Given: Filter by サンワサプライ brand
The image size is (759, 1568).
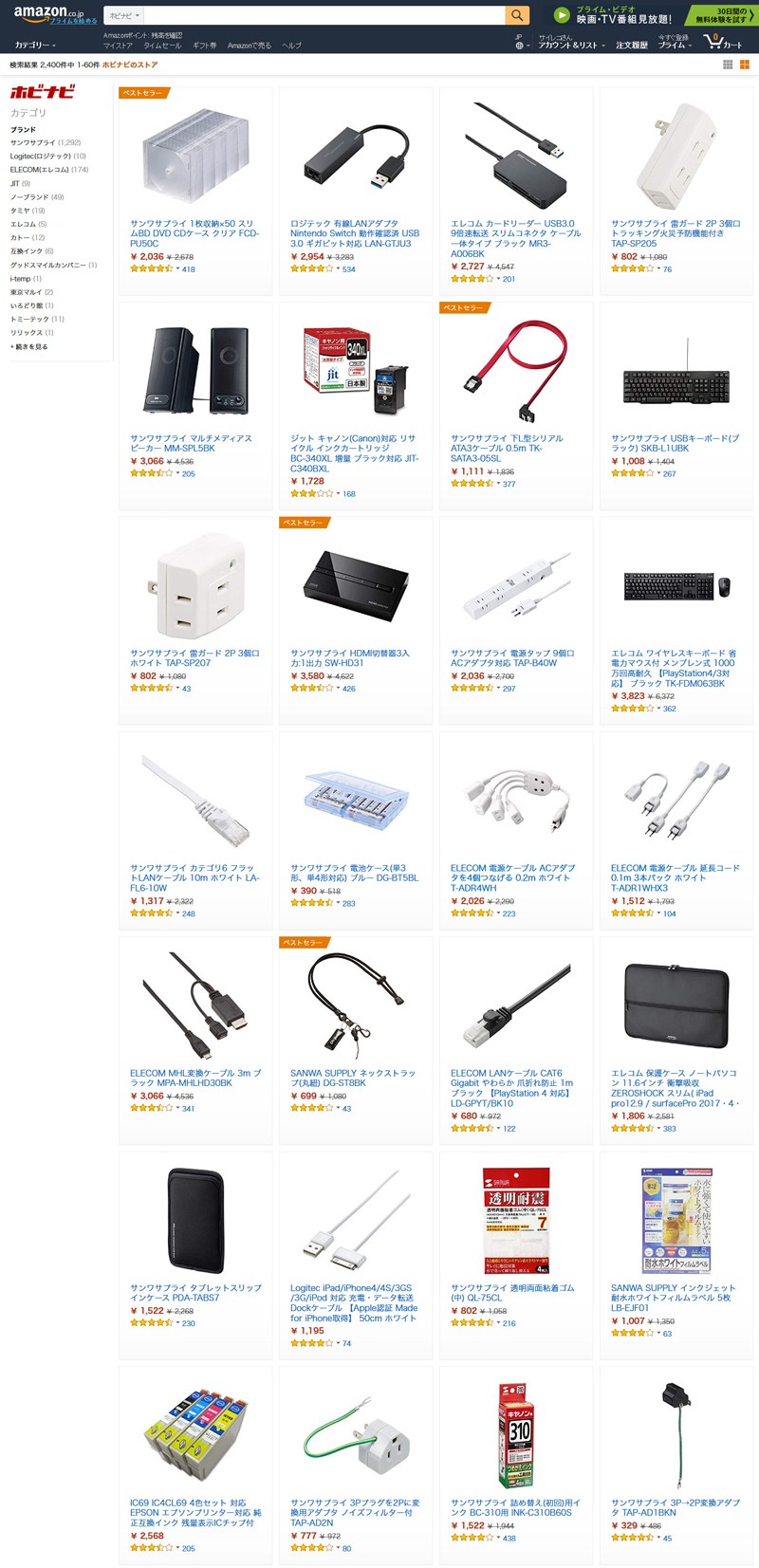Looking at the screenshot, I should click(33, 142).
